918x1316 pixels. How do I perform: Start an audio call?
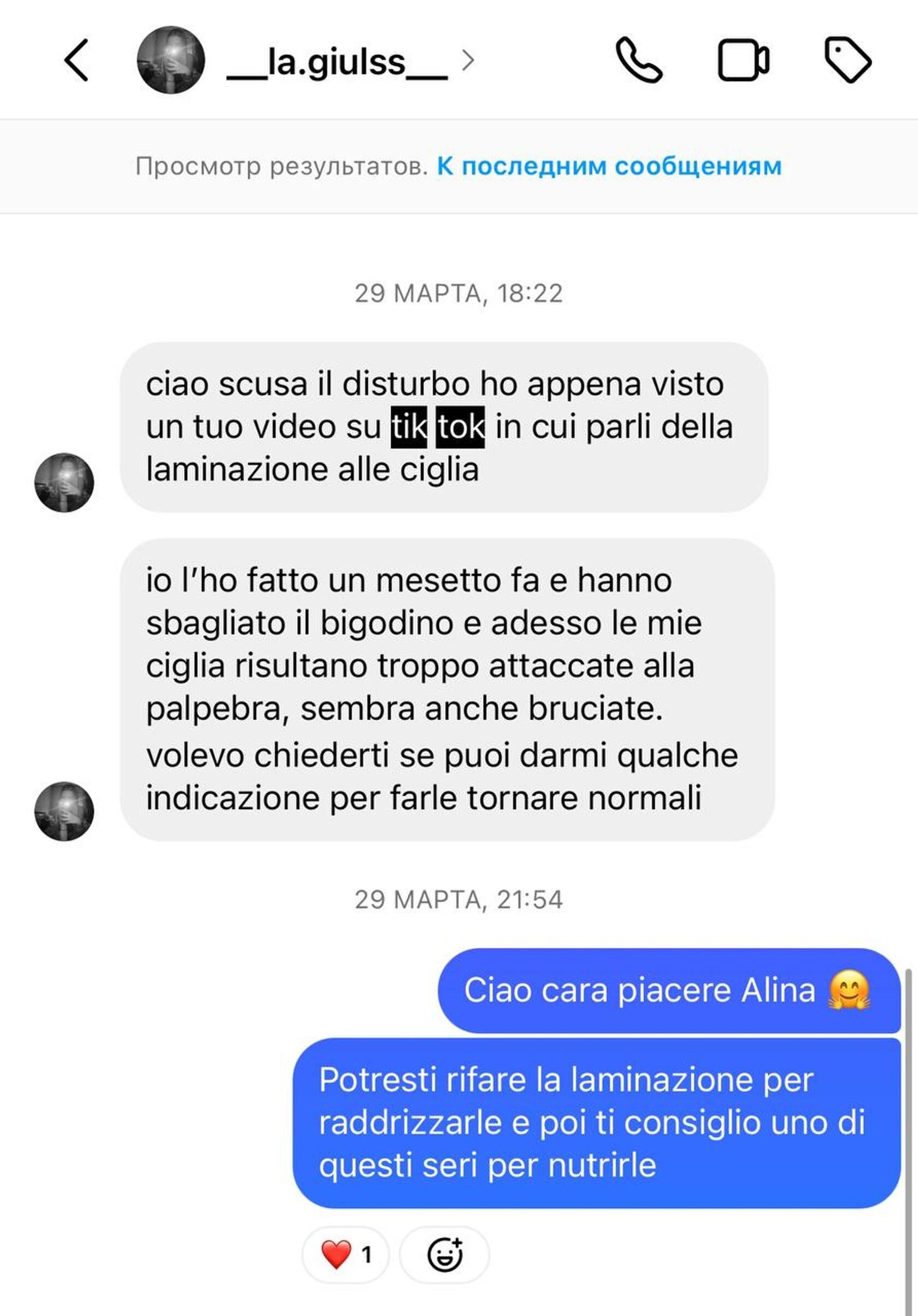pyautogui.click(x=638, y=60)
